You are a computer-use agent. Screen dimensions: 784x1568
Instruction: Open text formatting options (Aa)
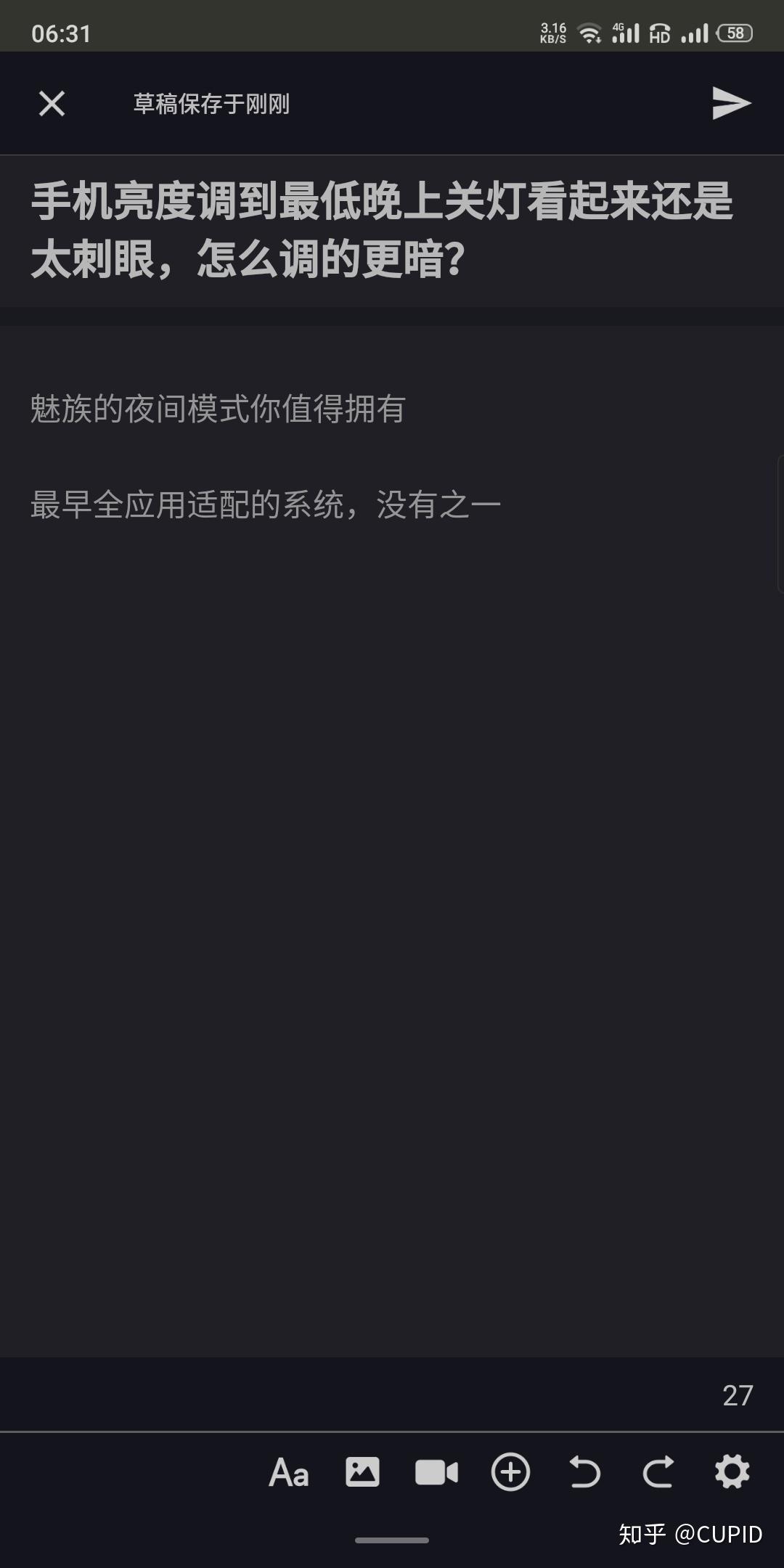click(289, 1473)
